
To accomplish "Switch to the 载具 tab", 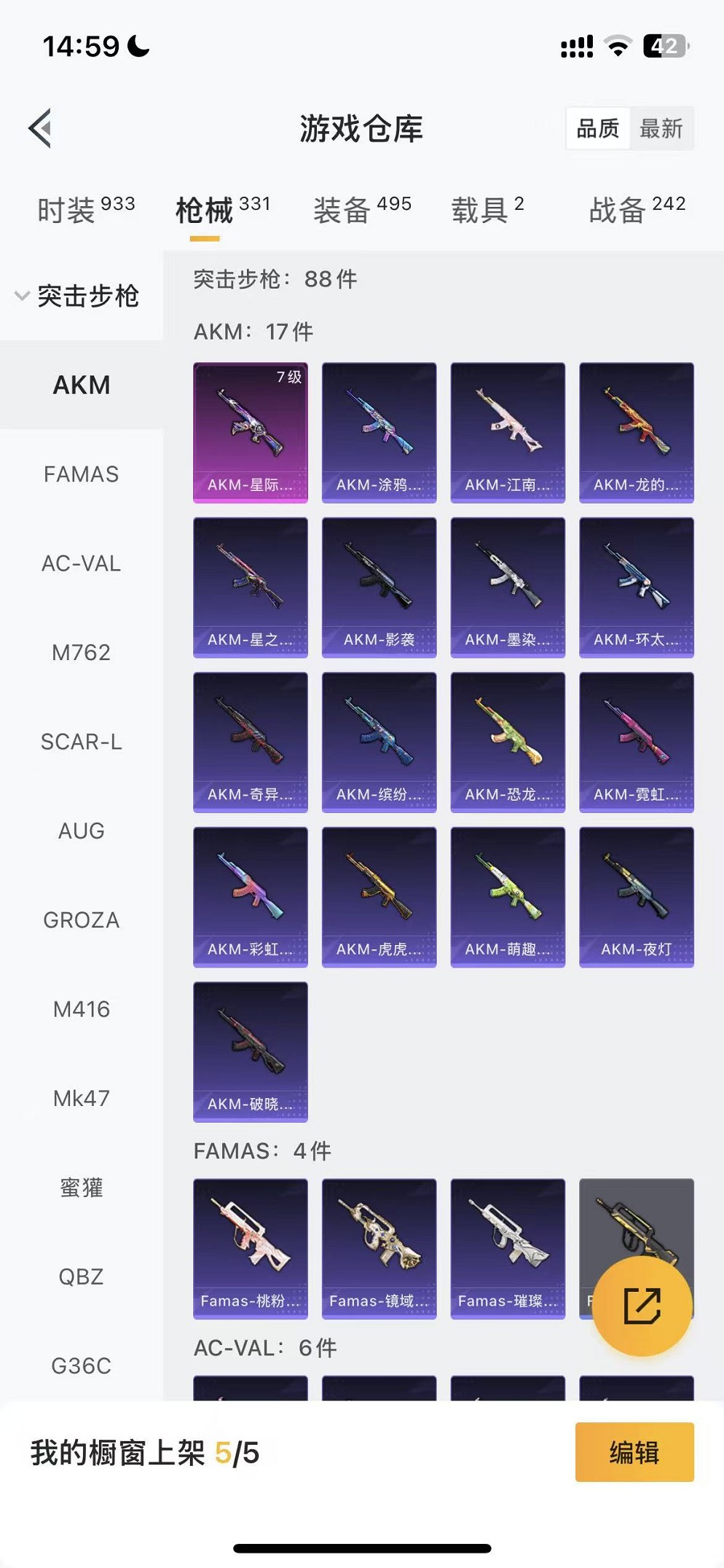I will coord(487,210).
